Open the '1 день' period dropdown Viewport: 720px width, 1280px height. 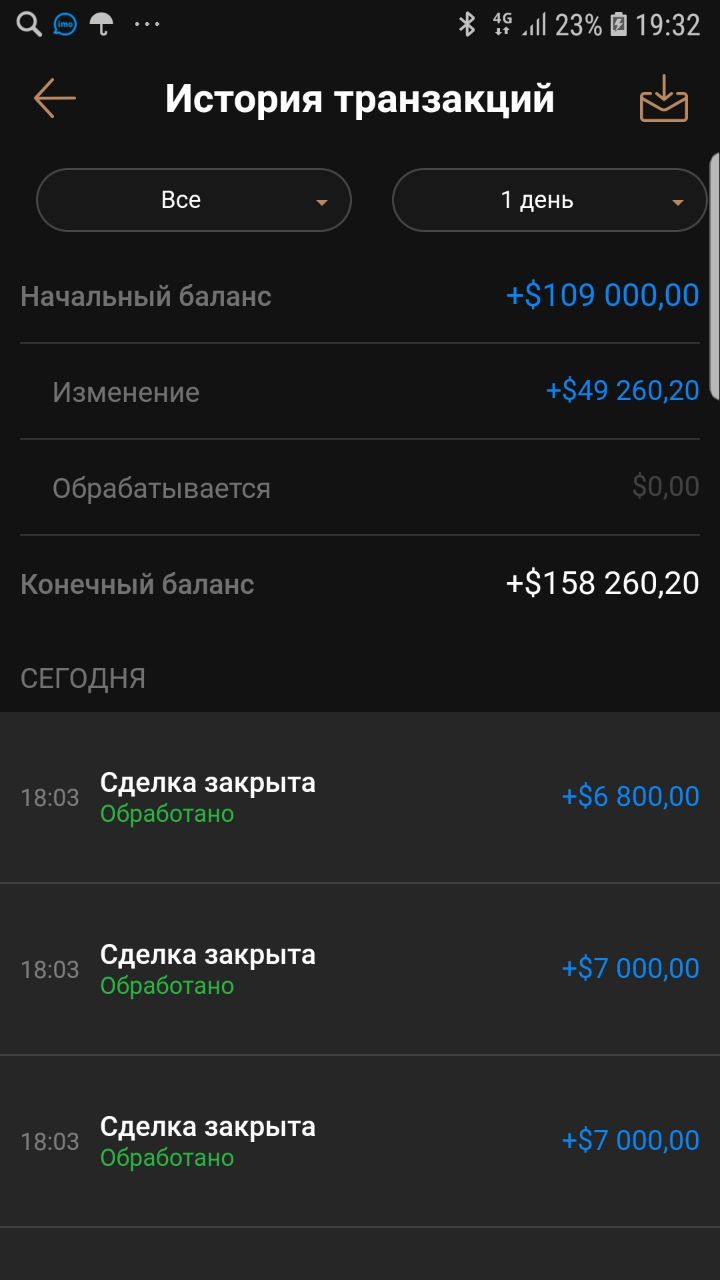click(550, 200)
